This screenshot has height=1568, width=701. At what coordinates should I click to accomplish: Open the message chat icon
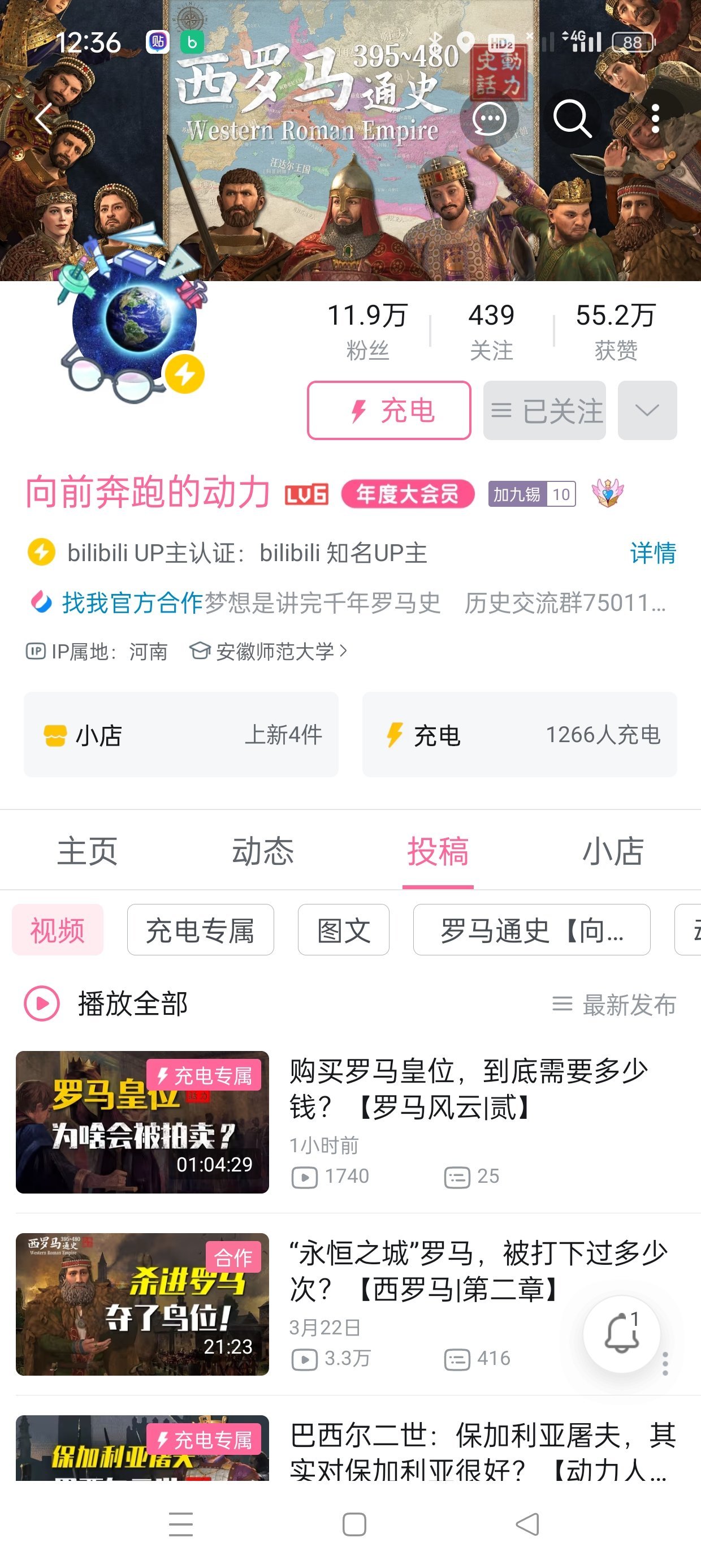point(490,118)
